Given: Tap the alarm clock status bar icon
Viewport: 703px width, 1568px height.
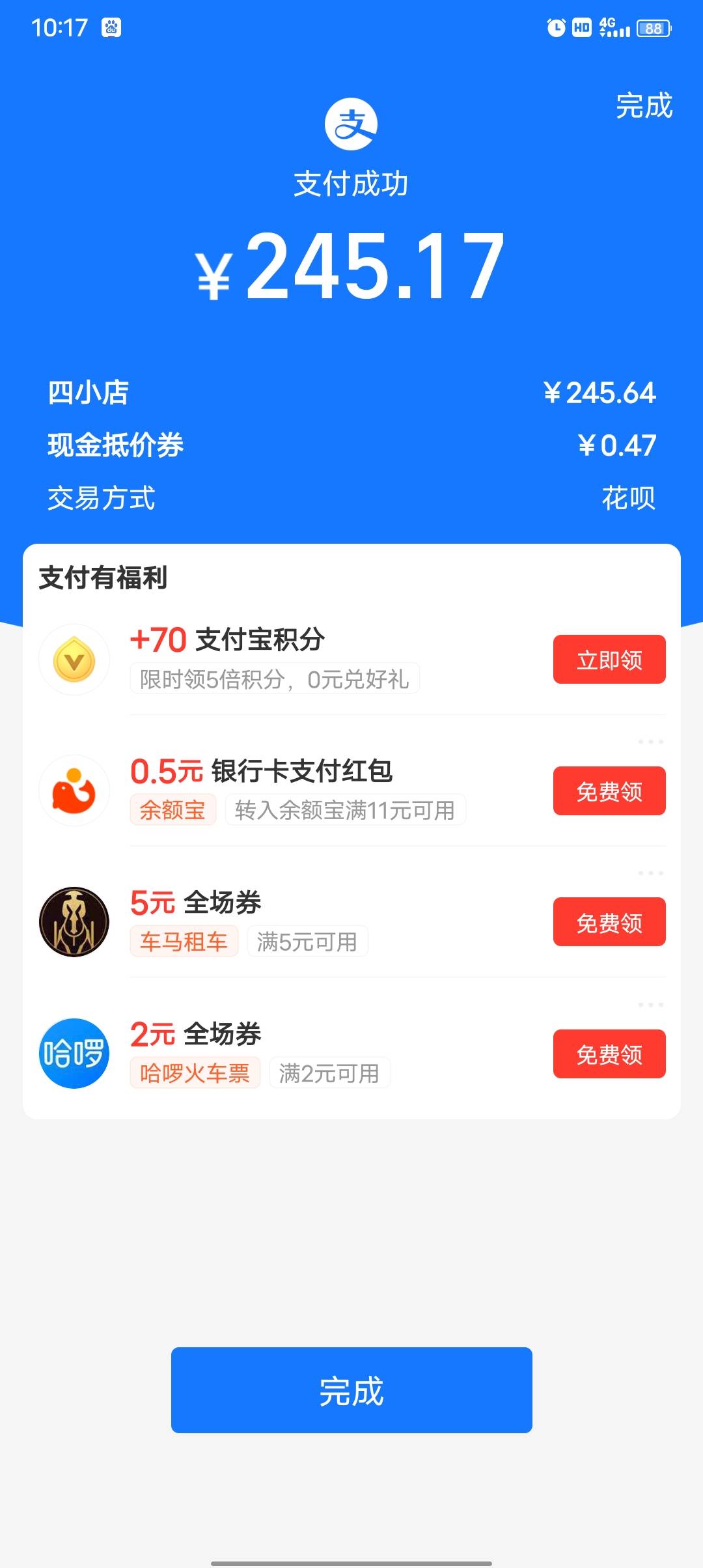Looking at the screenshot, I should tap(554, 28).
